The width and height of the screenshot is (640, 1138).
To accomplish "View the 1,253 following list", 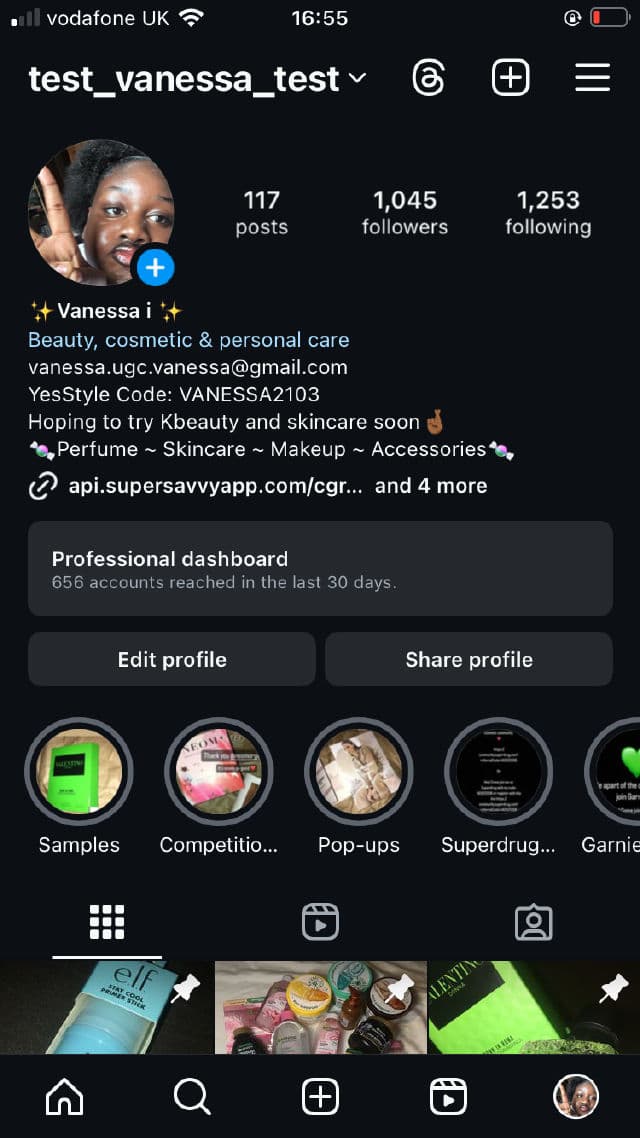I will 548,212.
